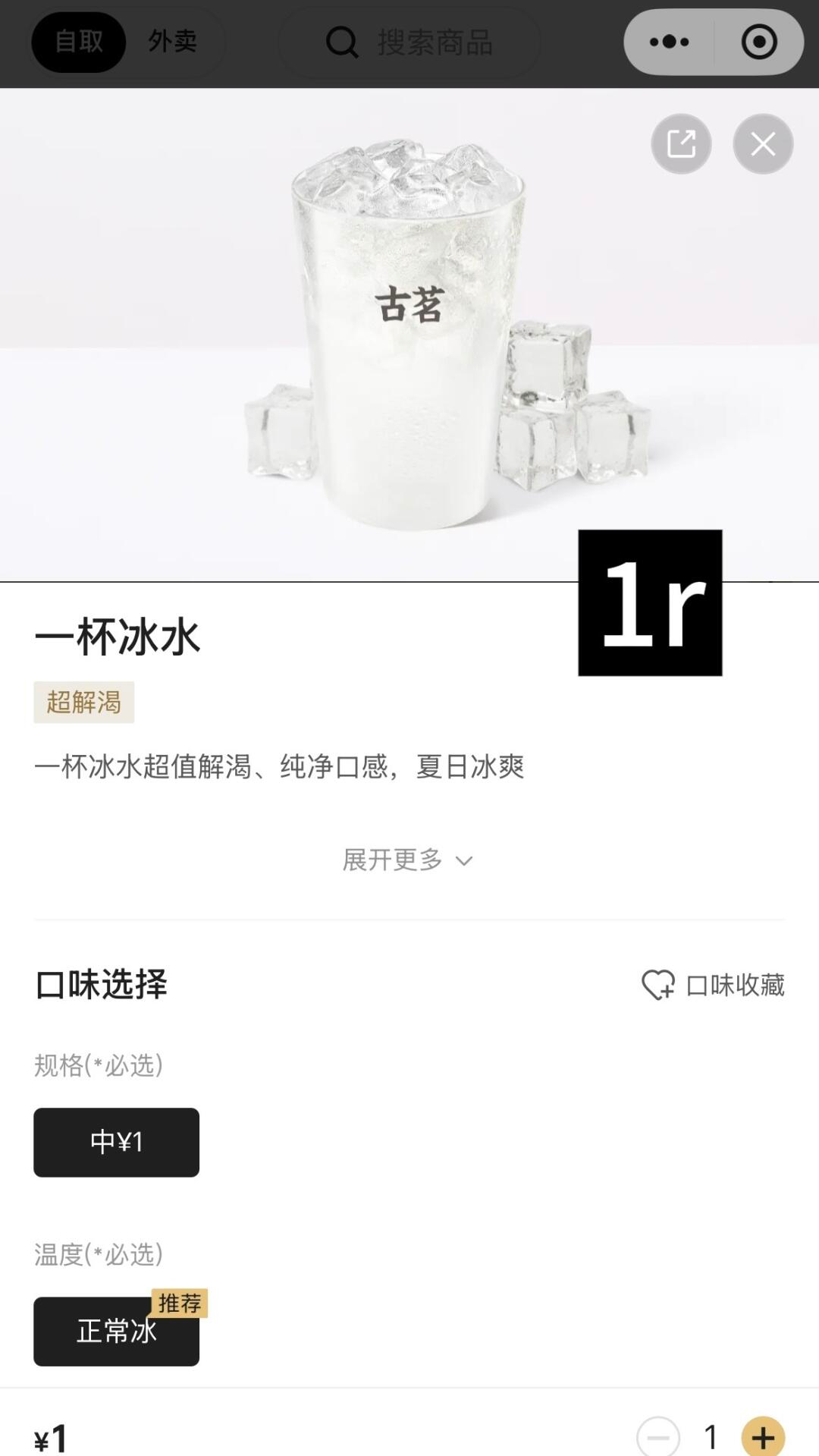The image size is (819, 1456).
Task: Save this flavor with 口味收藏
Action: pos(713,985)
